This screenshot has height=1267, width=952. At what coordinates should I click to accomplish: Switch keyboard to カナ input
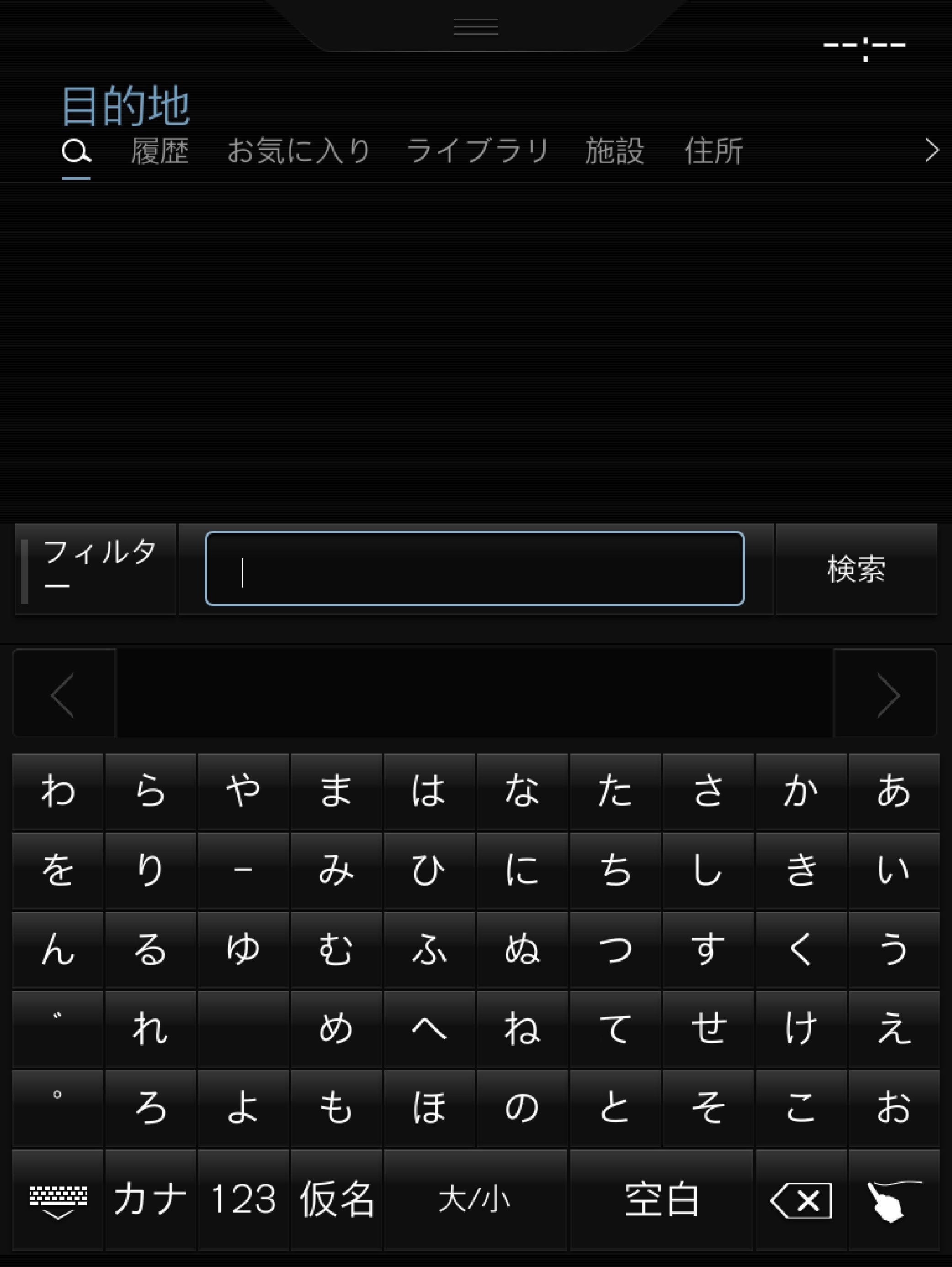[x=150, y=1199]
